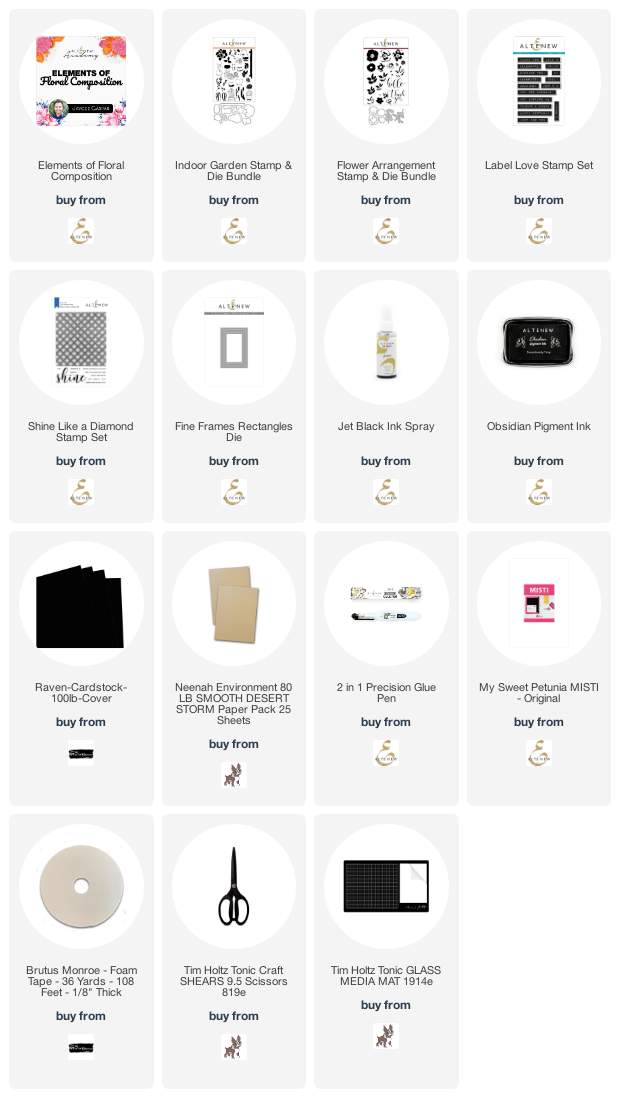The height and width of the screenshot is (1109, 620).
Task: Open Raven Cardstock 100lb Cover product
Action: pyautogui.click(x=81, y=668)
